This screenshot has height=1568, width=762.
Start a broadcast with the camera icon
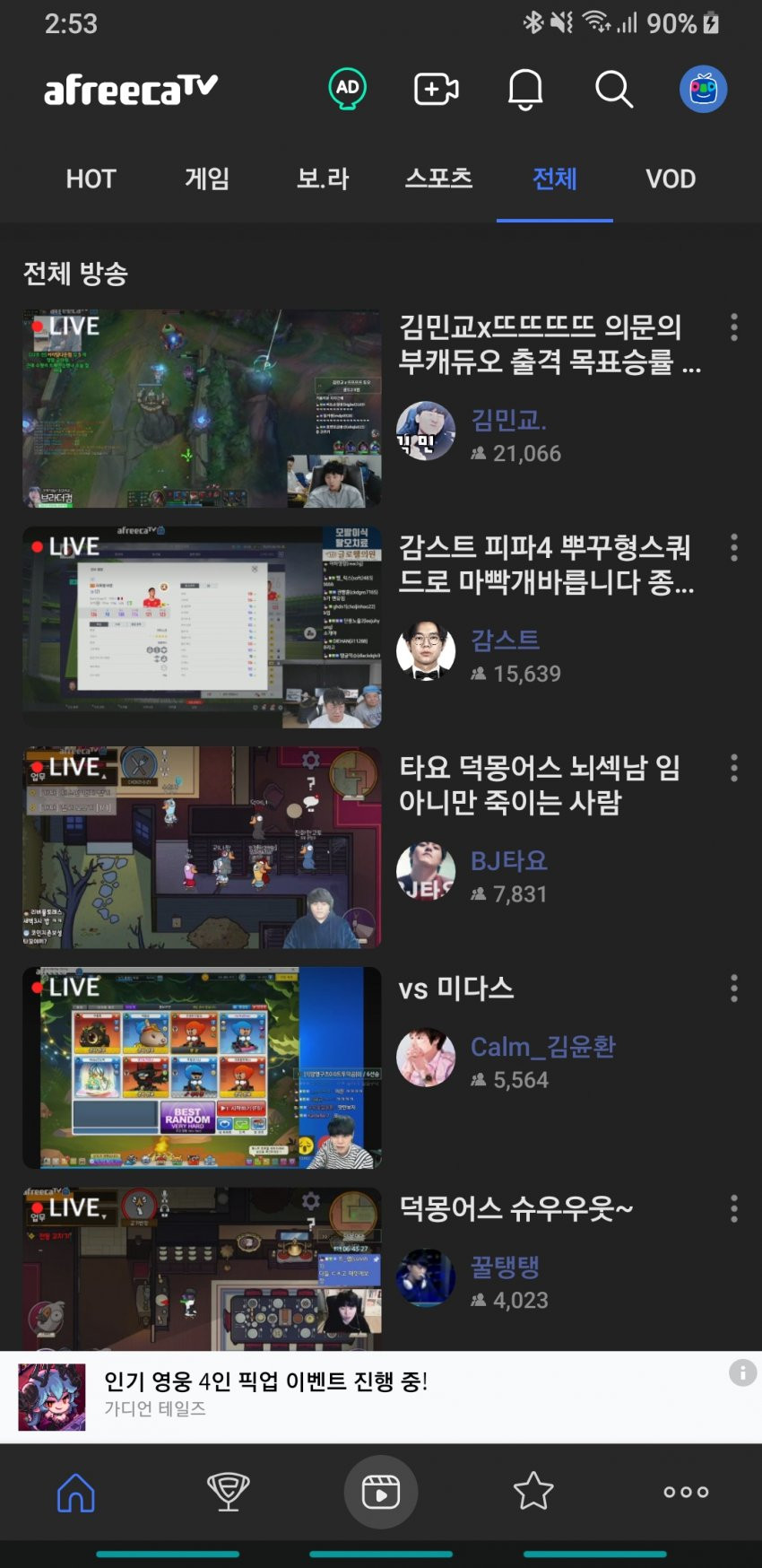click(436, 89)
